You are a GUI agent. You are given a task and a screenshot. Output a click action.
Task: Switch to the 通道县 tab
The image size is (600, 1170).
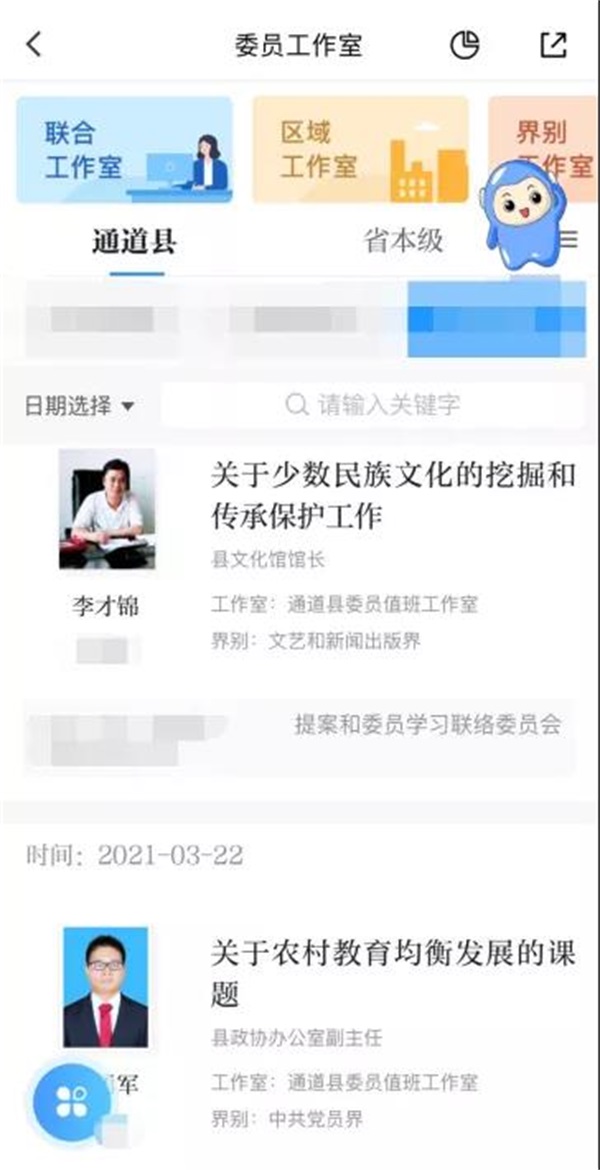pos(135,242)
